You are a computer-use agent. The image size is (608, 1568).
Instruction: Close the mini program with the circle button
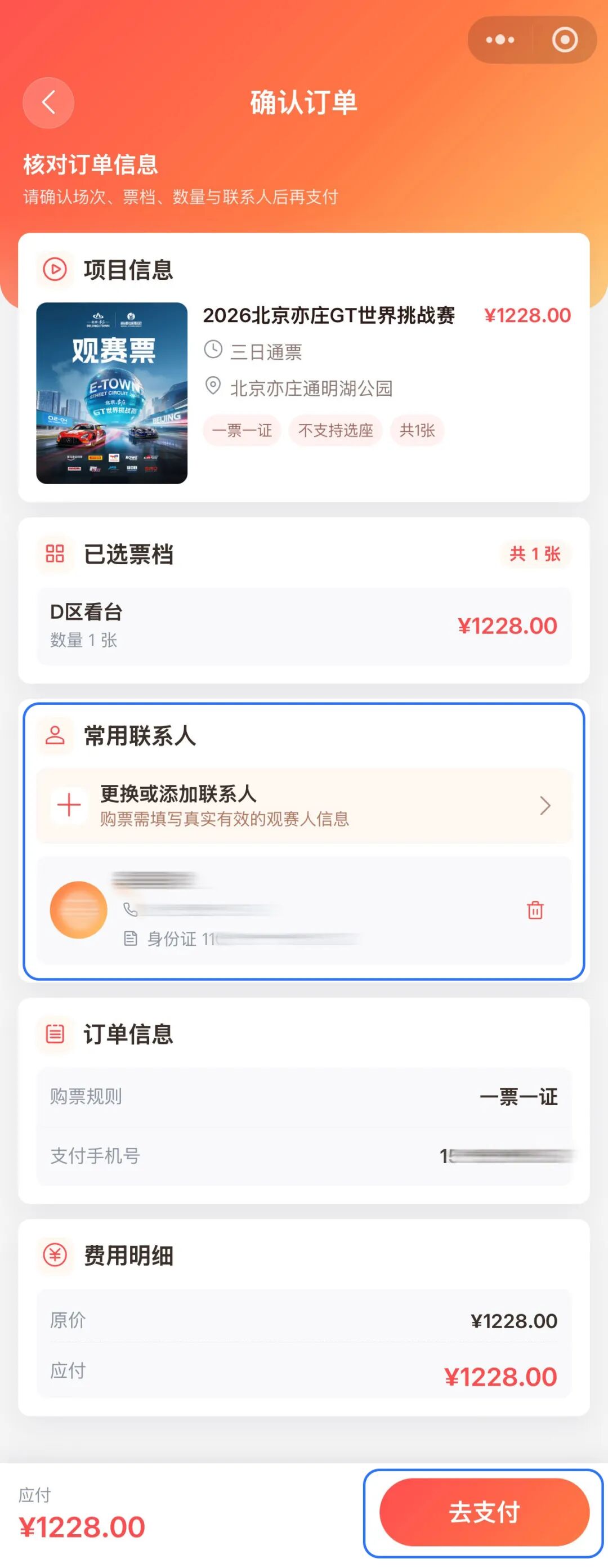[x=564, y=40]
